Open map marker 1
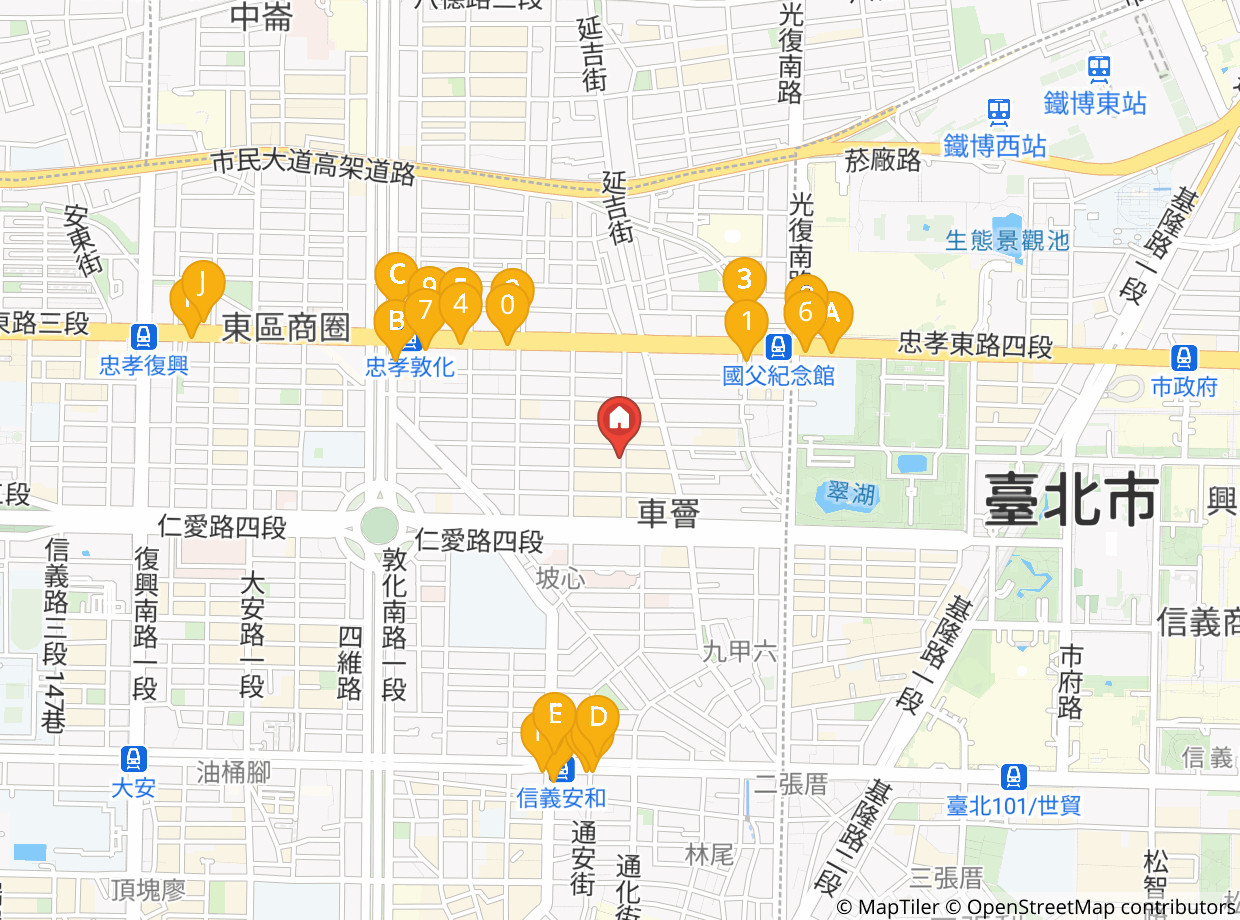Image resolution: width=1240 pixels, height=920 pixels. click(x=746, y=323)
